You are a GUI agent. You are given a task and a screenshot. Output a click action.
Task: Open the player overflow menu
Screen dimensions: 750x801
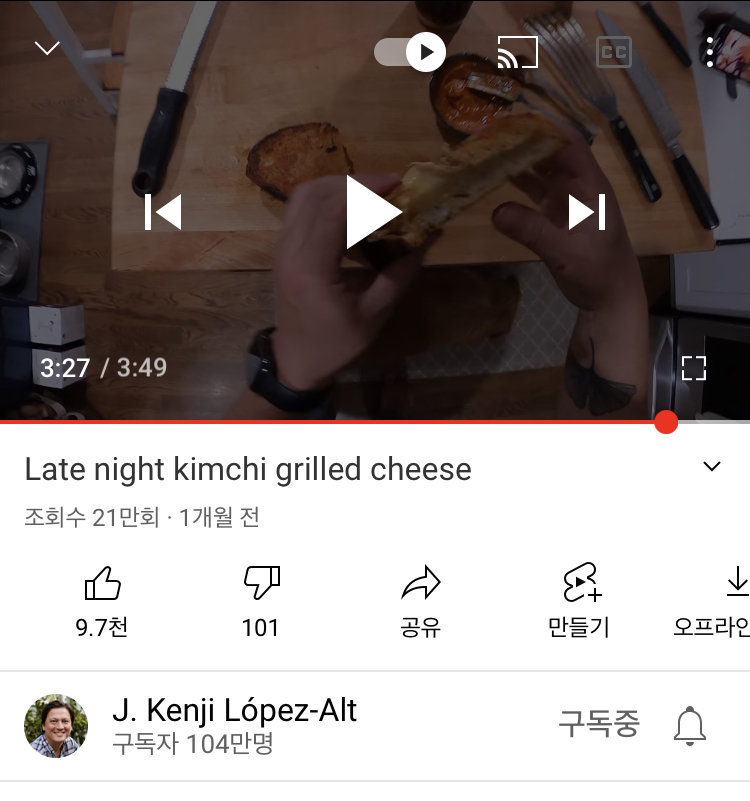(709, 52)
